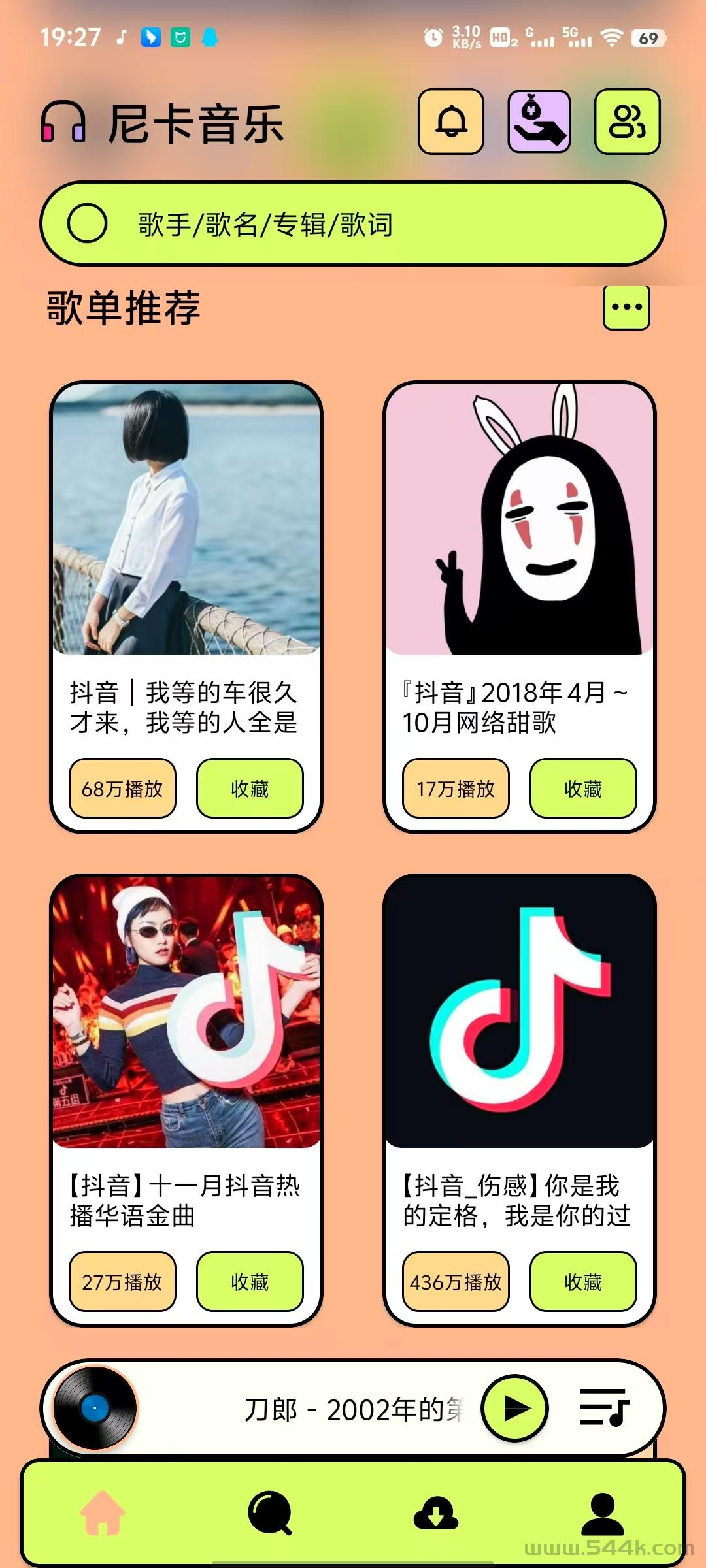Tap 收藏 on the 436万播放 playlist
The height and width of the screenshot is (1568, 706).
pos(583,1282)
